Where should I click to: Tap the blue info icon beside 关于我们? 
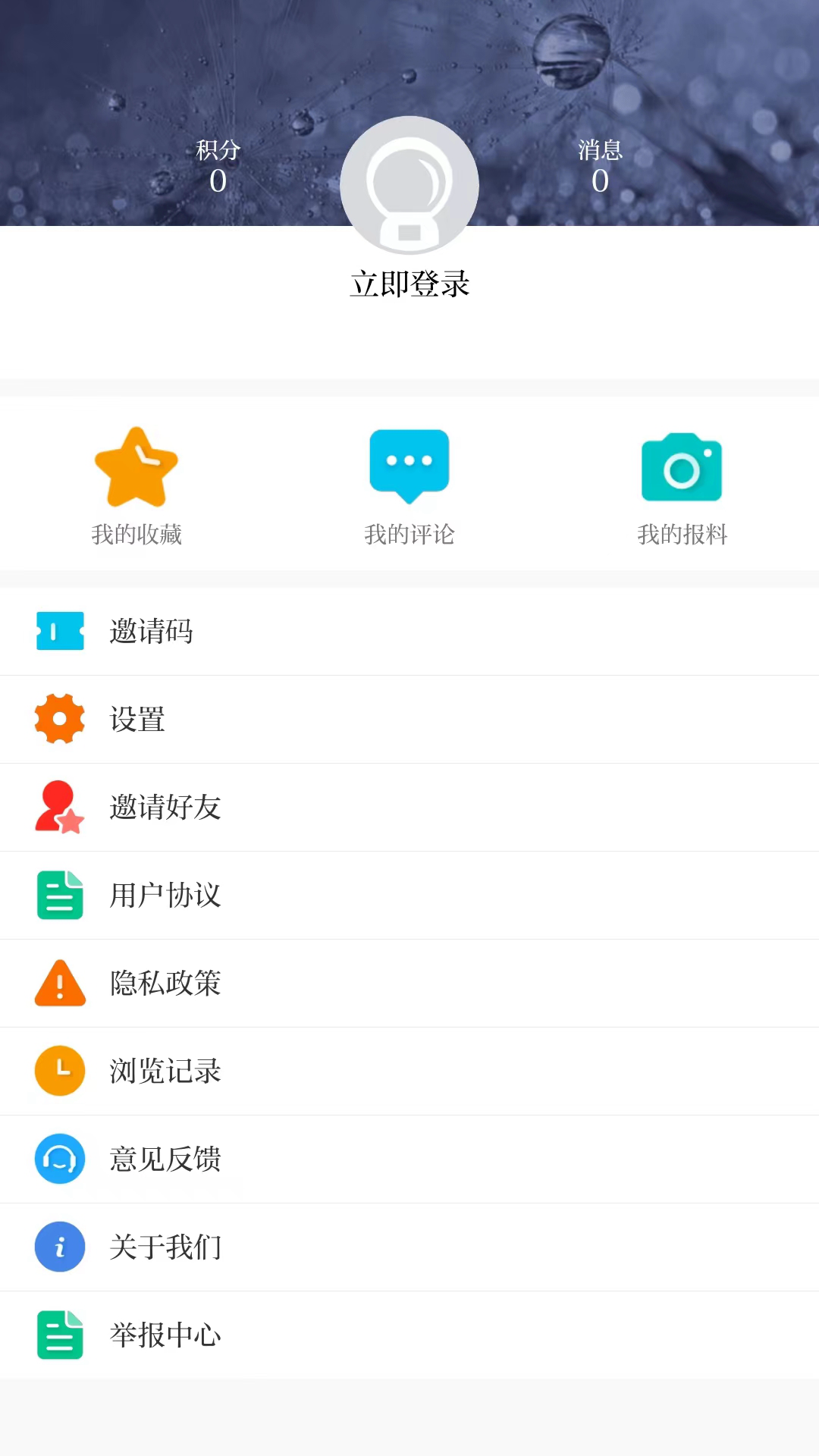point(60,1247)
